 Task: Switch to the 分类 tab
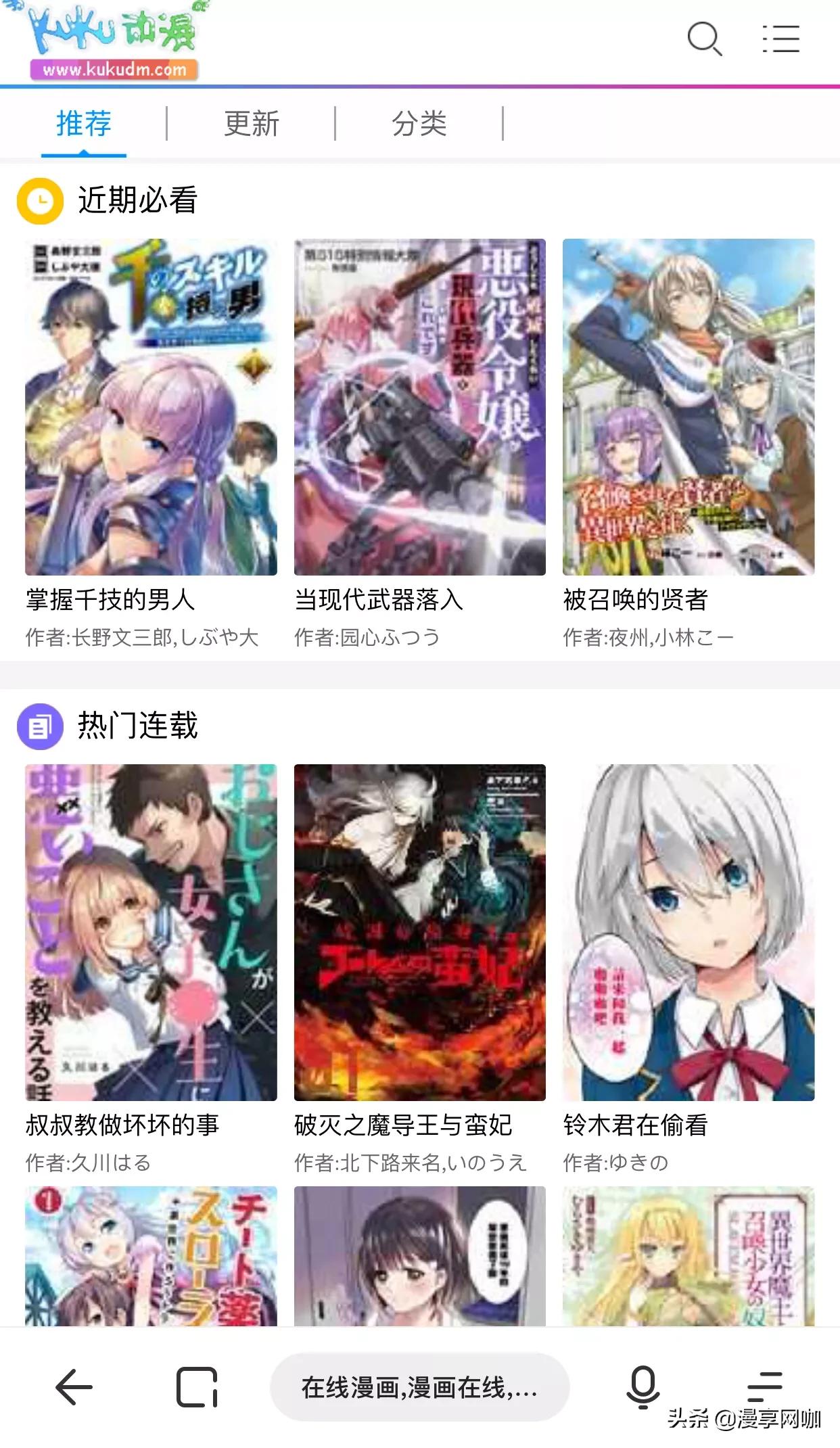(x=419, y=124)
